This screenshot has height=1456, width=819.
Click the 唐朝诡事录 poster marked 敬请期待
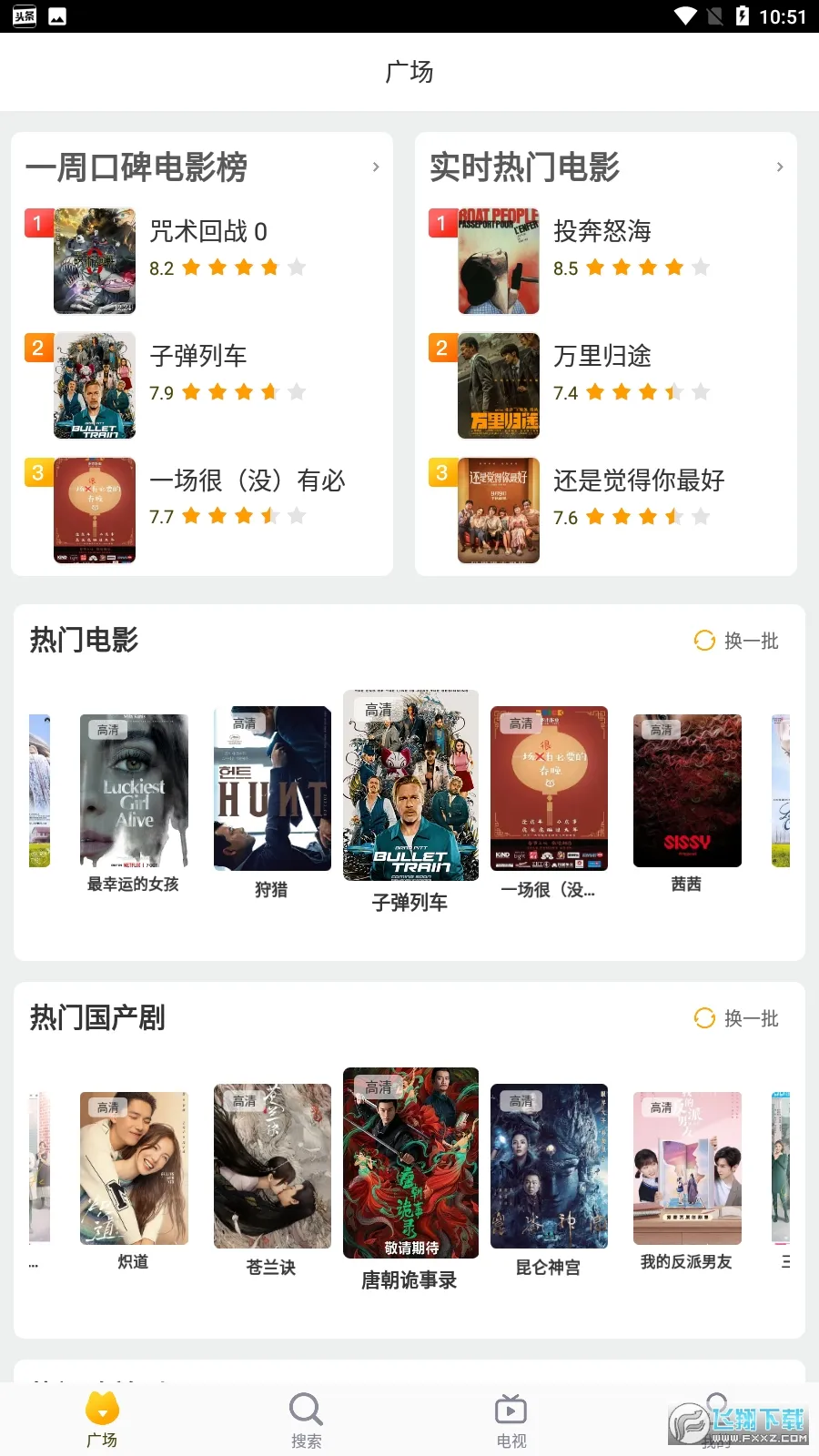(x=410, y=1165)
